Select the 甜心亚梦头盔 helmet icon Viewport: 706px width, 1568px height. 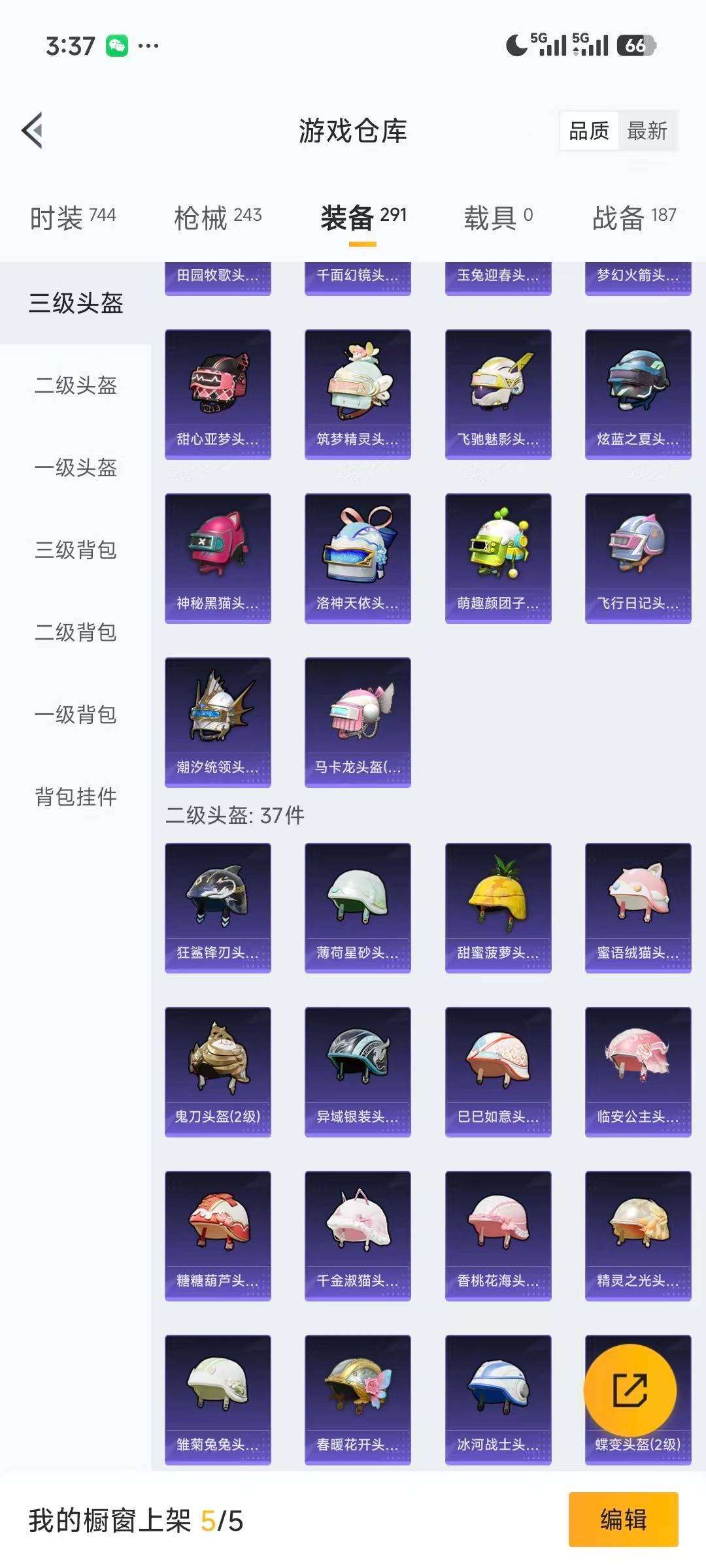pos(217,390)
